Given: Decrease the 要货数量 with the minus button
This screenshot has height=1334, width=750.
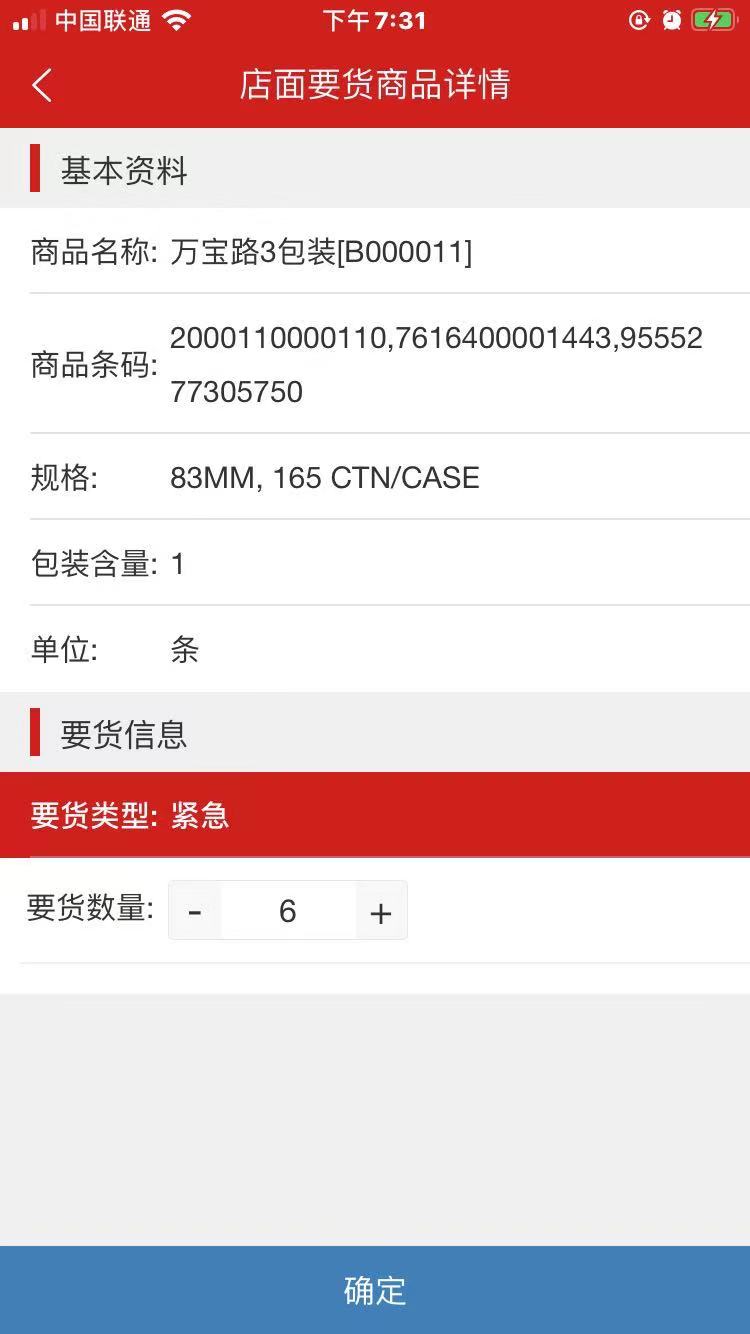Looking at the screenshot, I should (x=195, y=911).
